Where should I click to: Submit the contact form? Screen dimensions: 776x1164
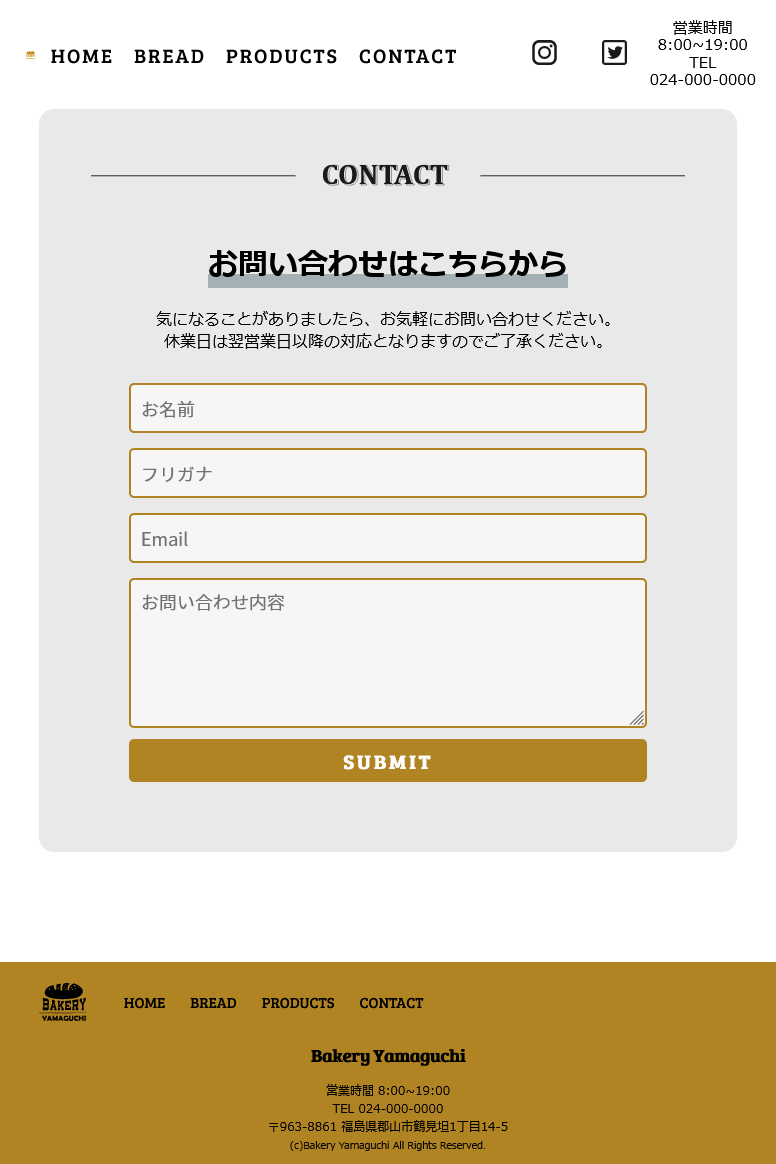click(x=388, y=761)
